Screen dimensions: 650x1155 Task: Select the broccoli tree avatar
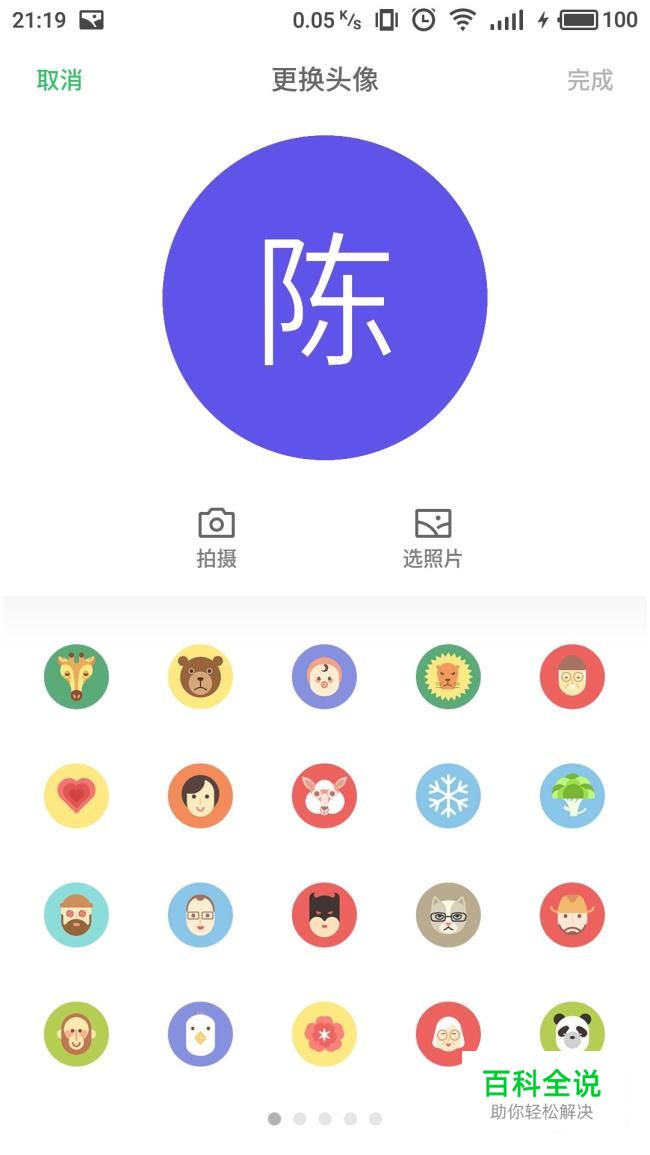[x=573, y=796]
